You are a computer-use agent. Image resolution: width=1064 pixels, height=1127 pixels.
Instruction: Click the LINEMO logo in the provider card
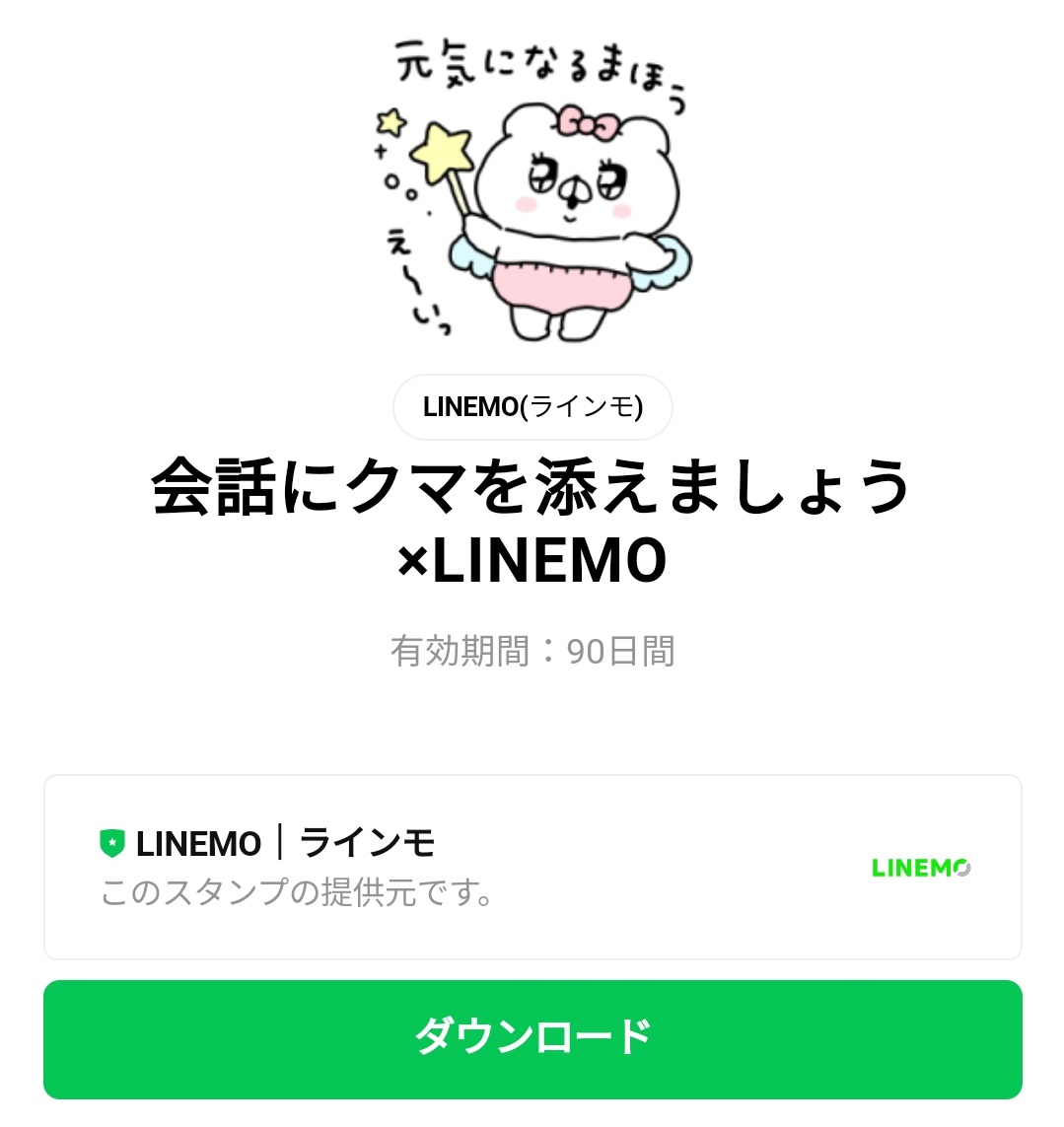[x=919, y=869]
